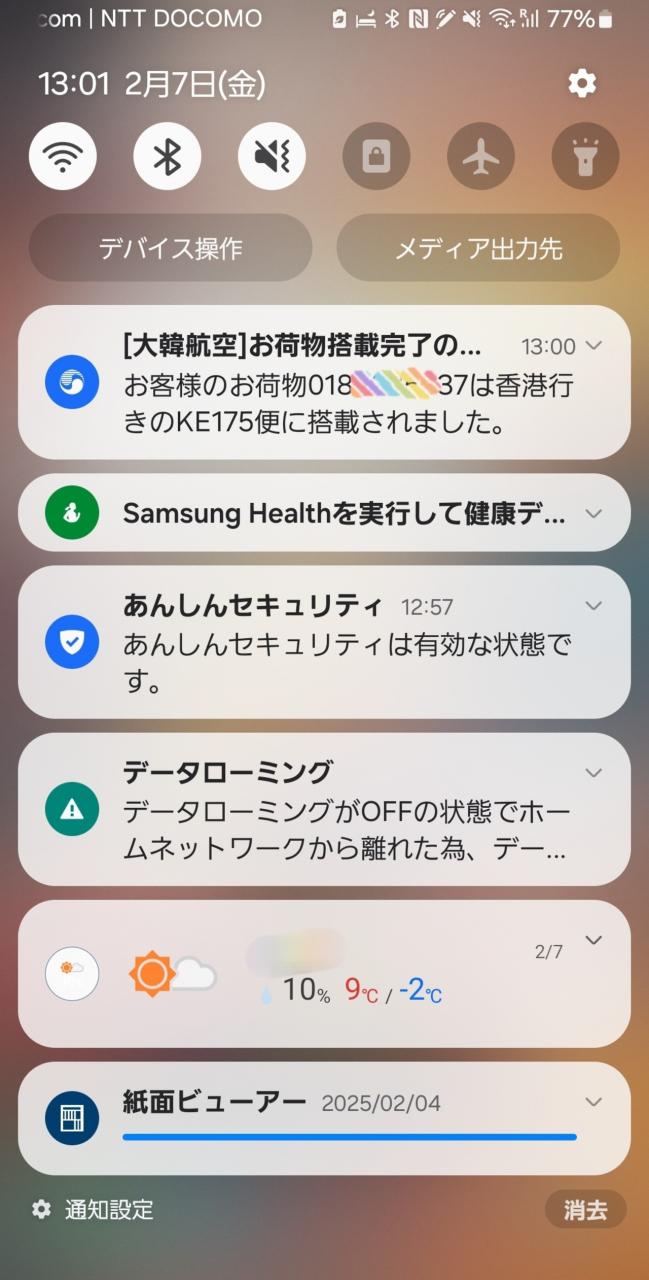Expand the あんしんセキュリティ notification chevron

click(594, 606)
